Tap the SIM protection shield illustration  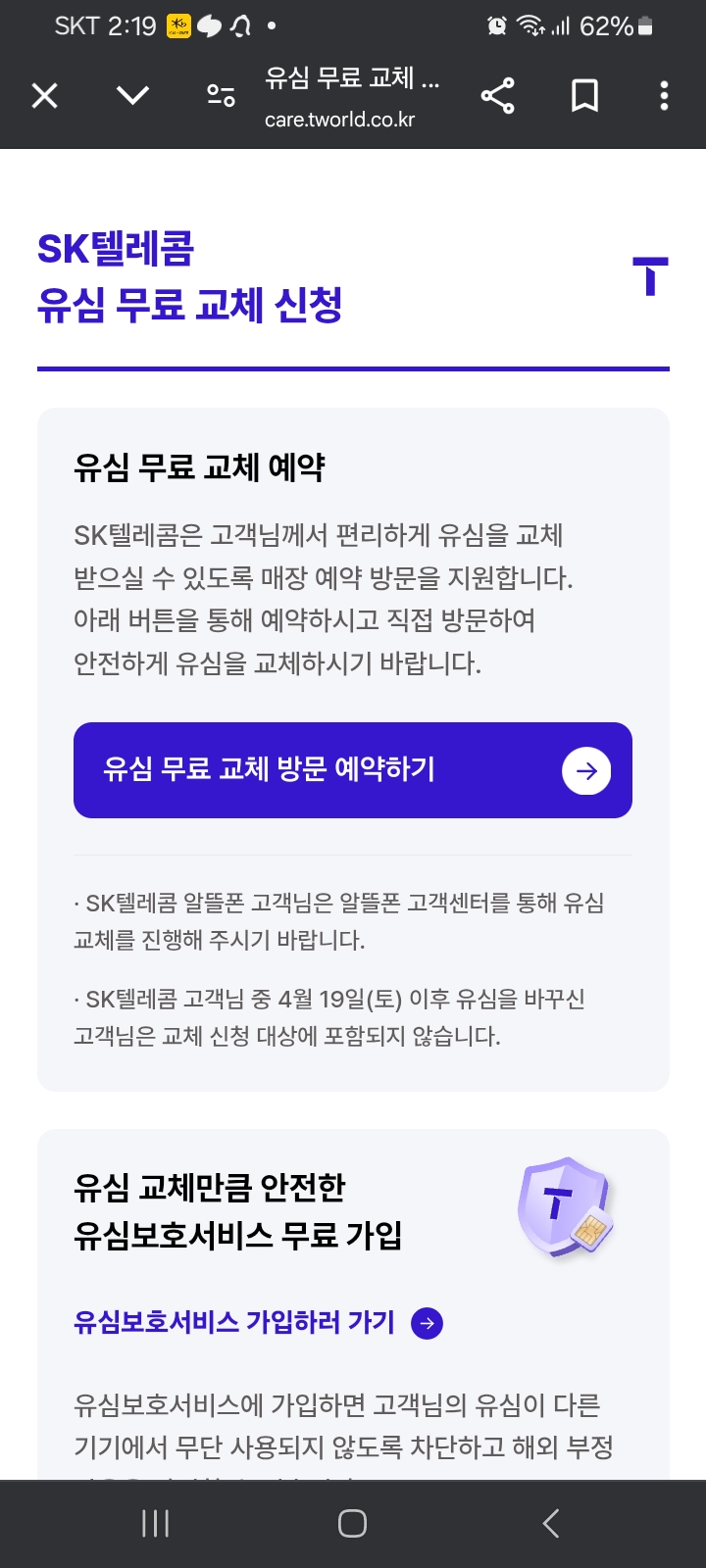click(563, 1207)
